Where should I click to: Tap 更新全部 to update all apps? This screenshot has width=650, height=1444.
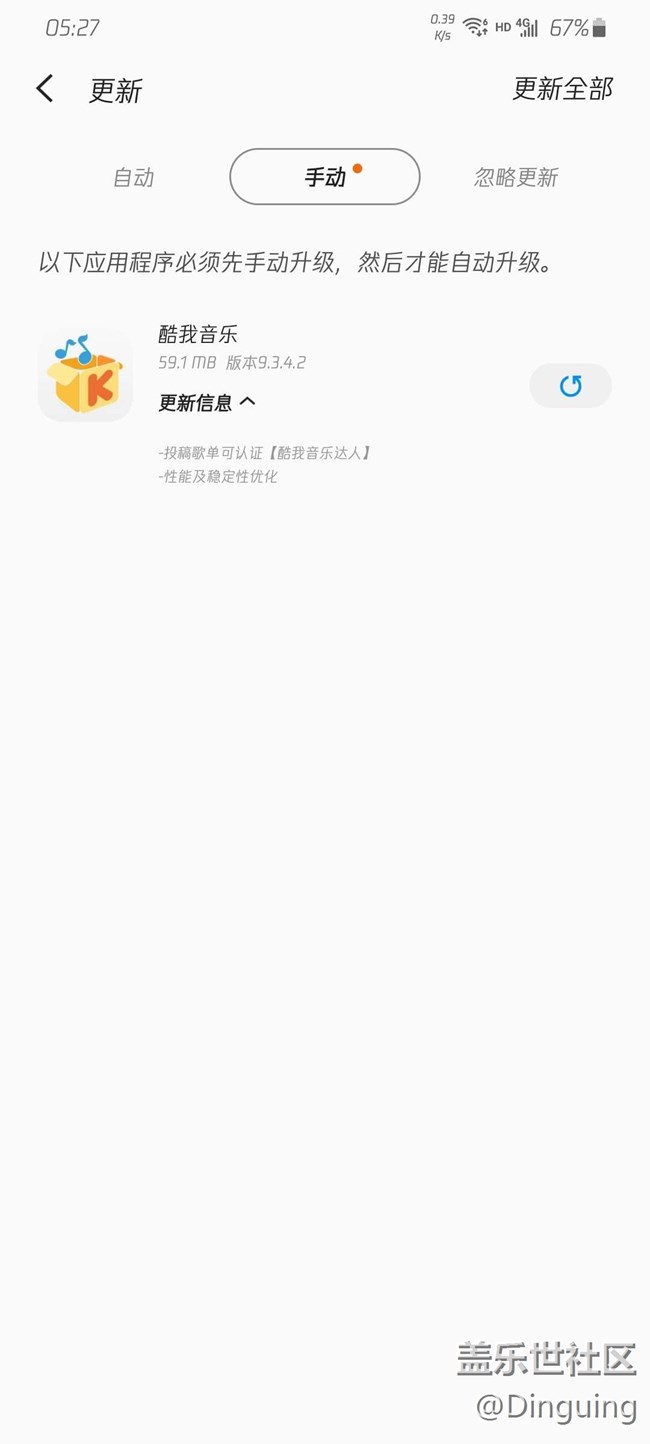click(563, 89)
